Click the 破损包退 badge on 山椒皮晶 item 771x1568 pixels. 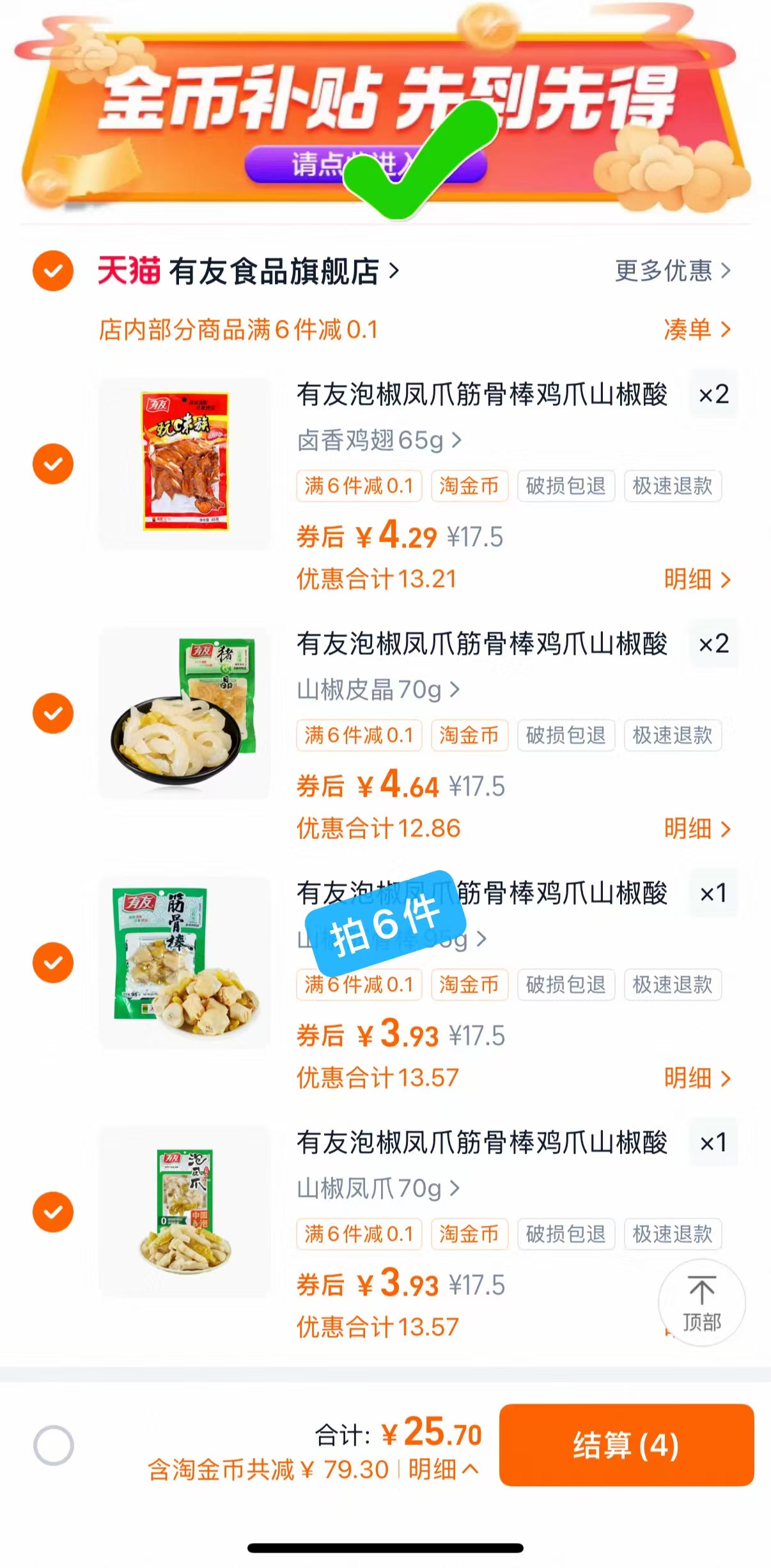point(565,735)
